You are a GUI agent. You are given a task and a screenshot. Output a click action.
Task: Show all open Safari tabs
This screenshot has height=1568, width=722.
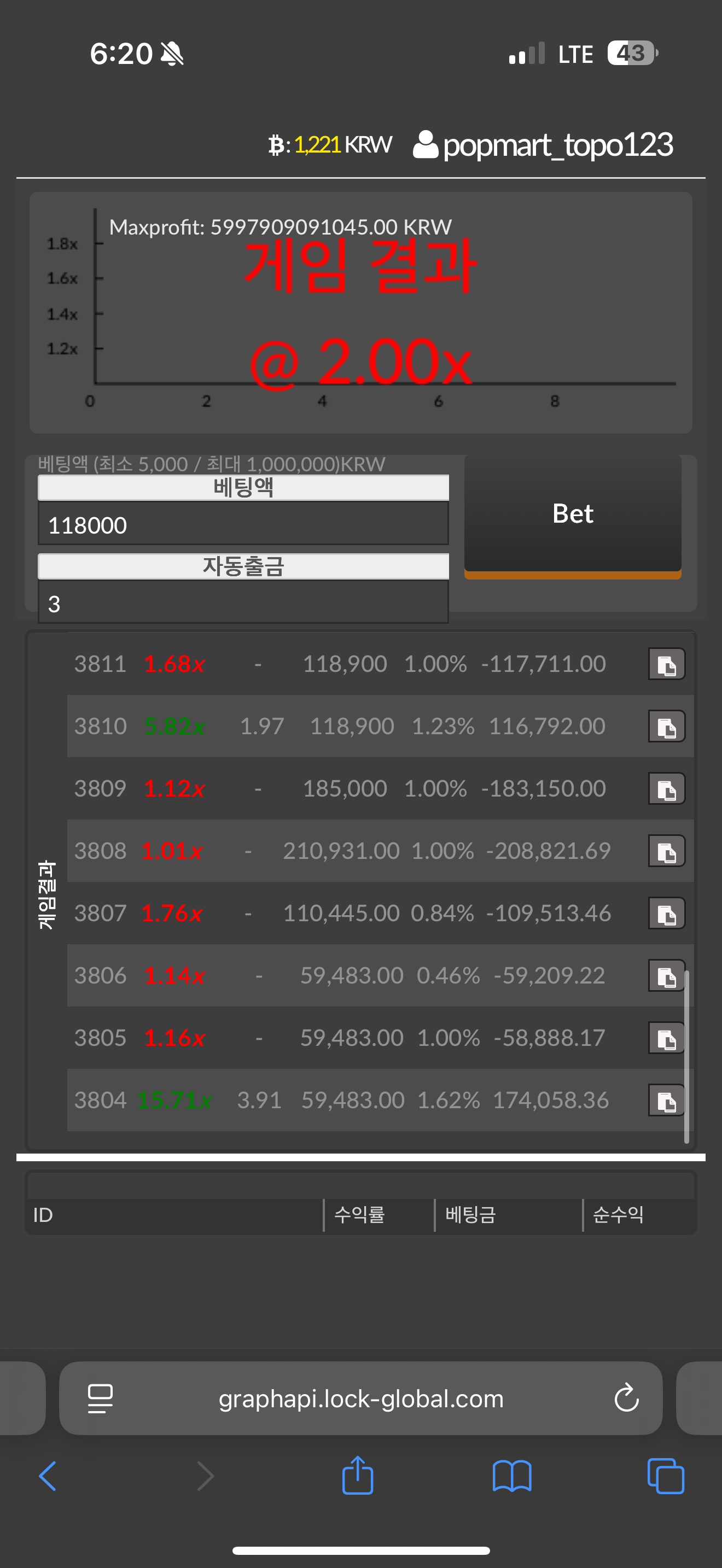click(x=665, y=1476)
